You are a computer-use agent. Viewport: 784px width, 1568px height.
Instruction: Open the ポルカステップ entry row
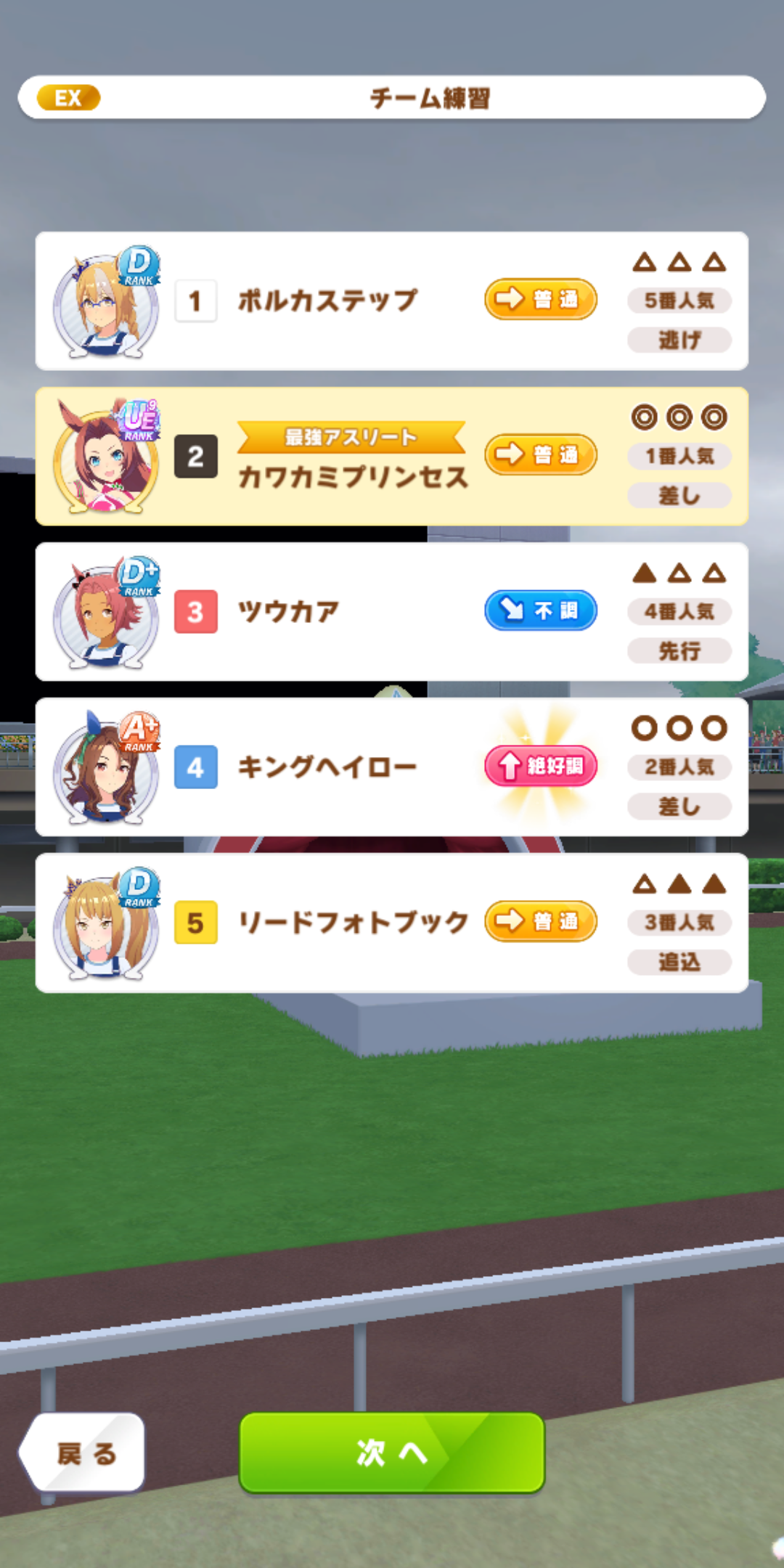392,301
